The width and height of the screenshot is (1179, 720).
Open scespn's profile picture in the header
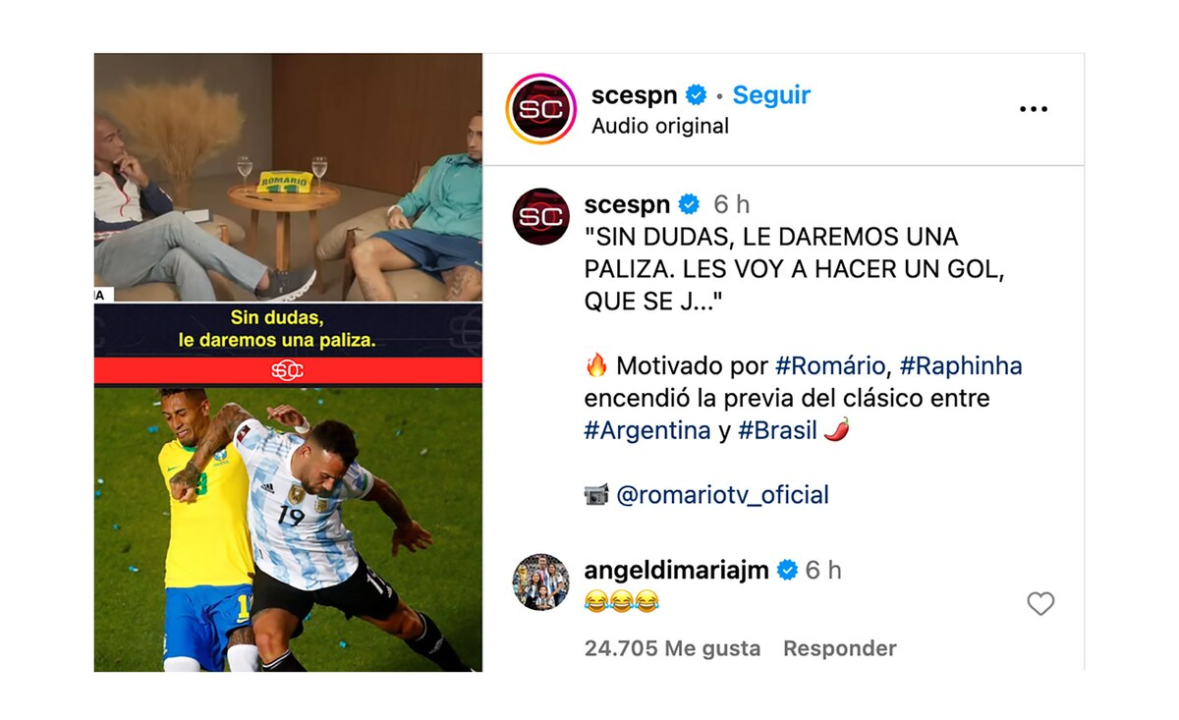[541, 109]
